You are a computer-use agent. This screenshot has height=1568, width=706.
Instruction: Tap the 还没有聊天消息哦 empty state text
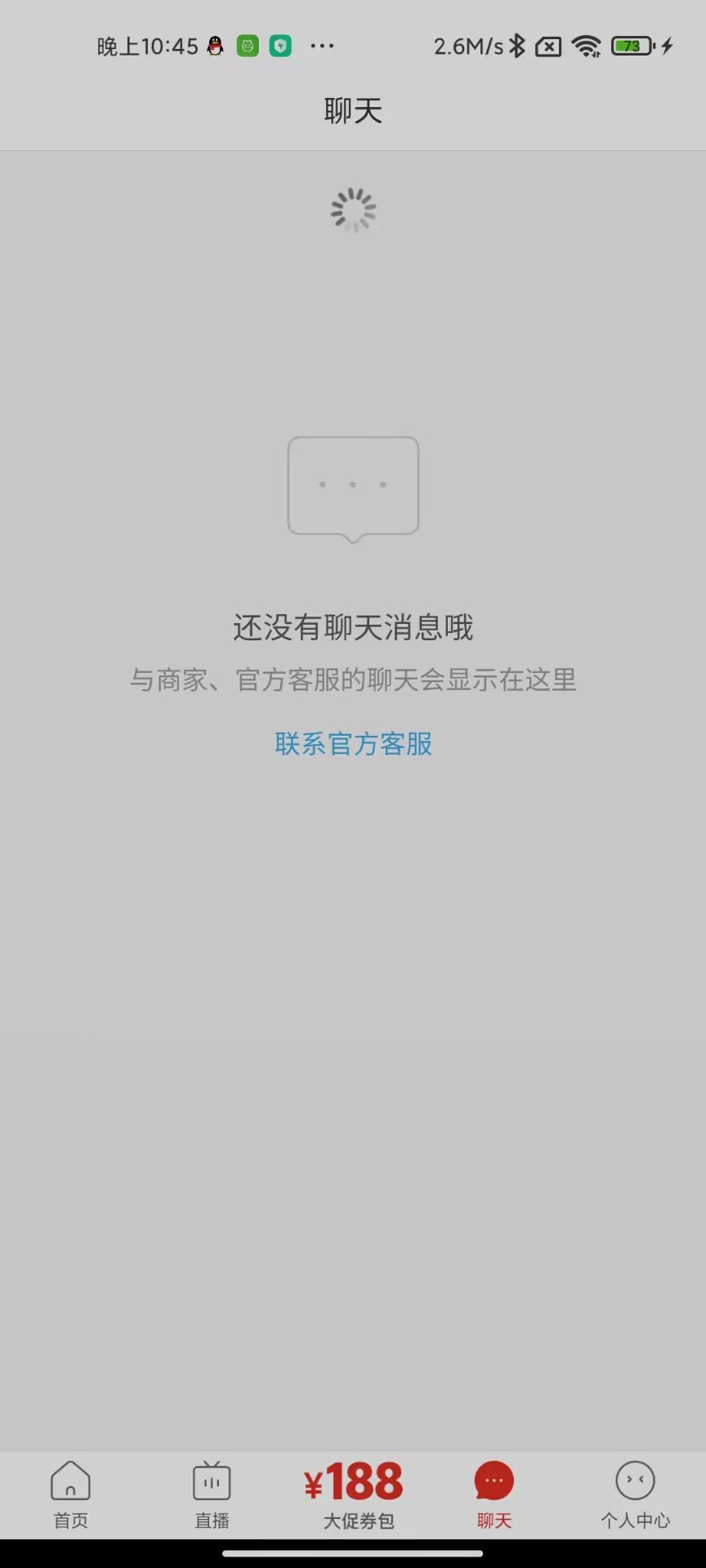(x=353, y=629)
